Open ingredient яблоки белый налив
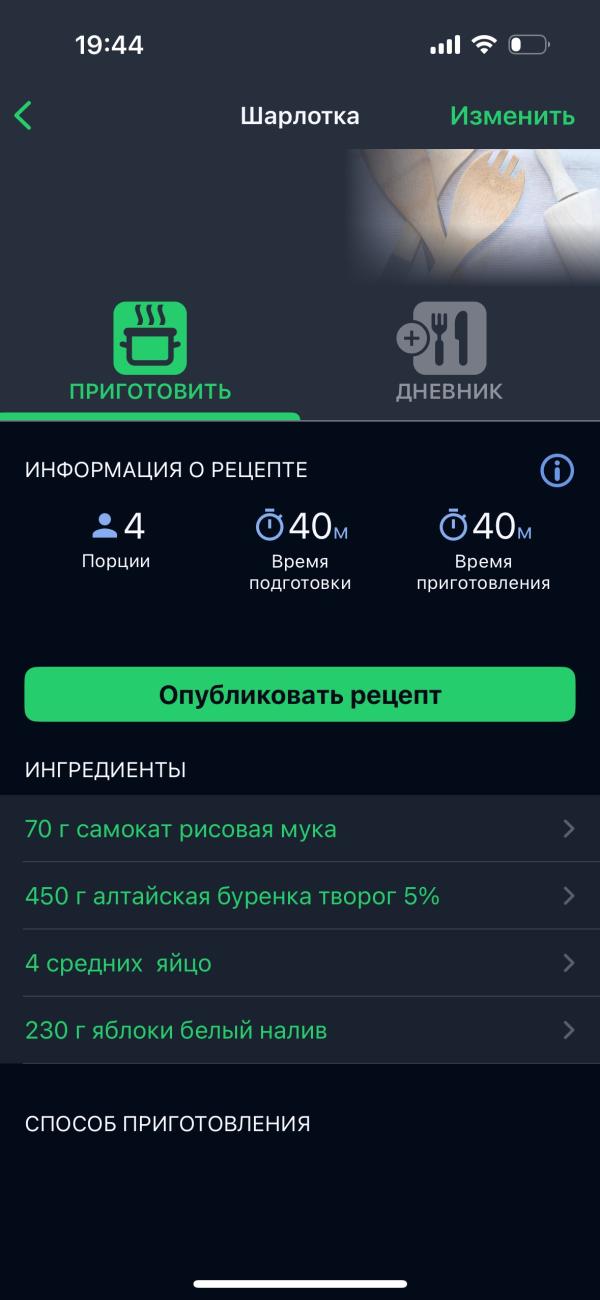This screenshot has height=1300, width=600. pyautogui.click(x=300, y=1030)
